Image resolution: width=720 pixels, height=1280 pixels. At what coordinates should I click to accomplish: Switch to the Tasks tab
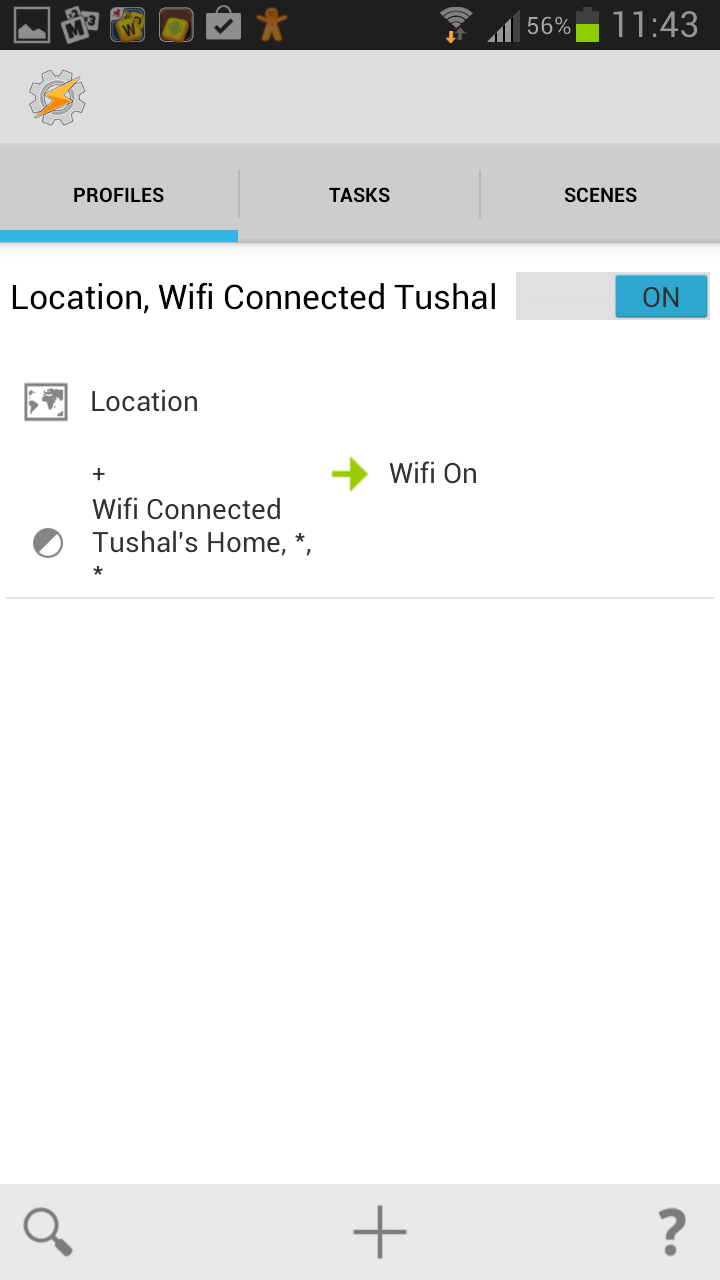[x=359, y=195]
